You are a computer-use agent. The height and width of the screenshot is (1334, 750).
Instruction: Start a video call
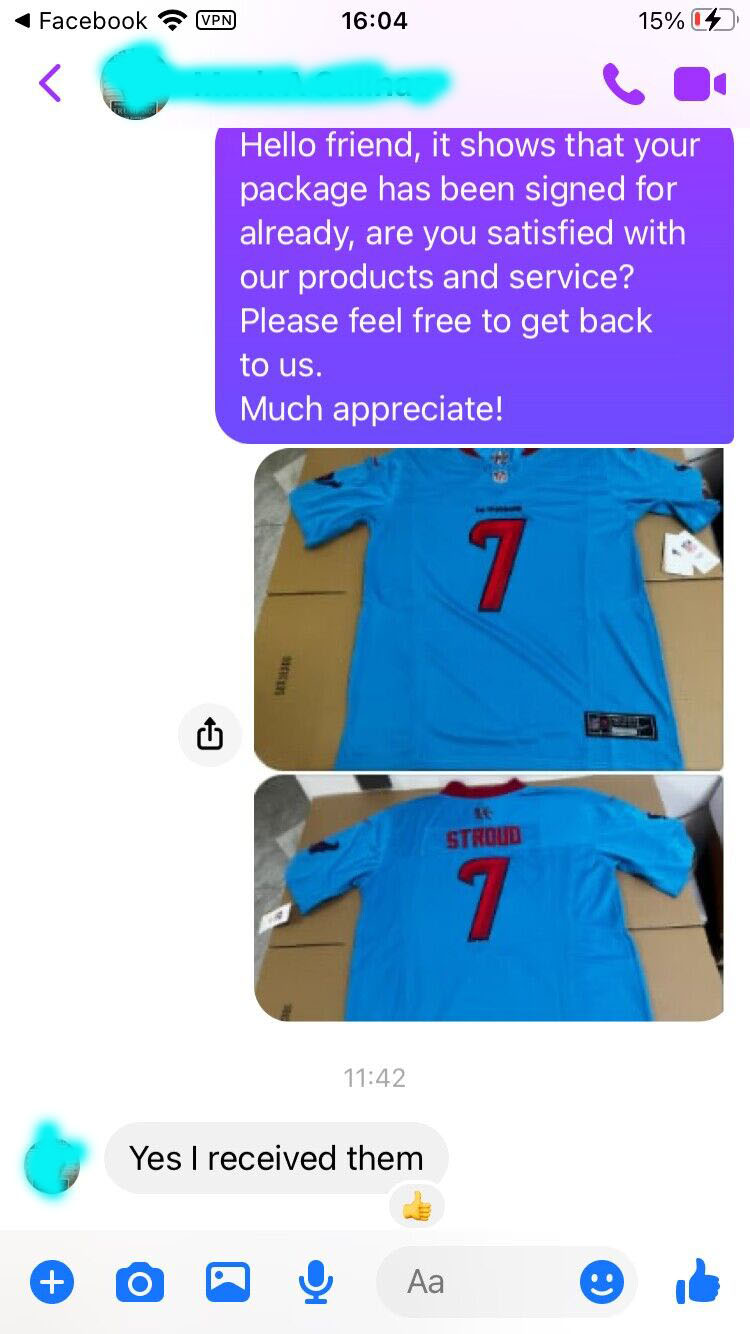point(699,84)
